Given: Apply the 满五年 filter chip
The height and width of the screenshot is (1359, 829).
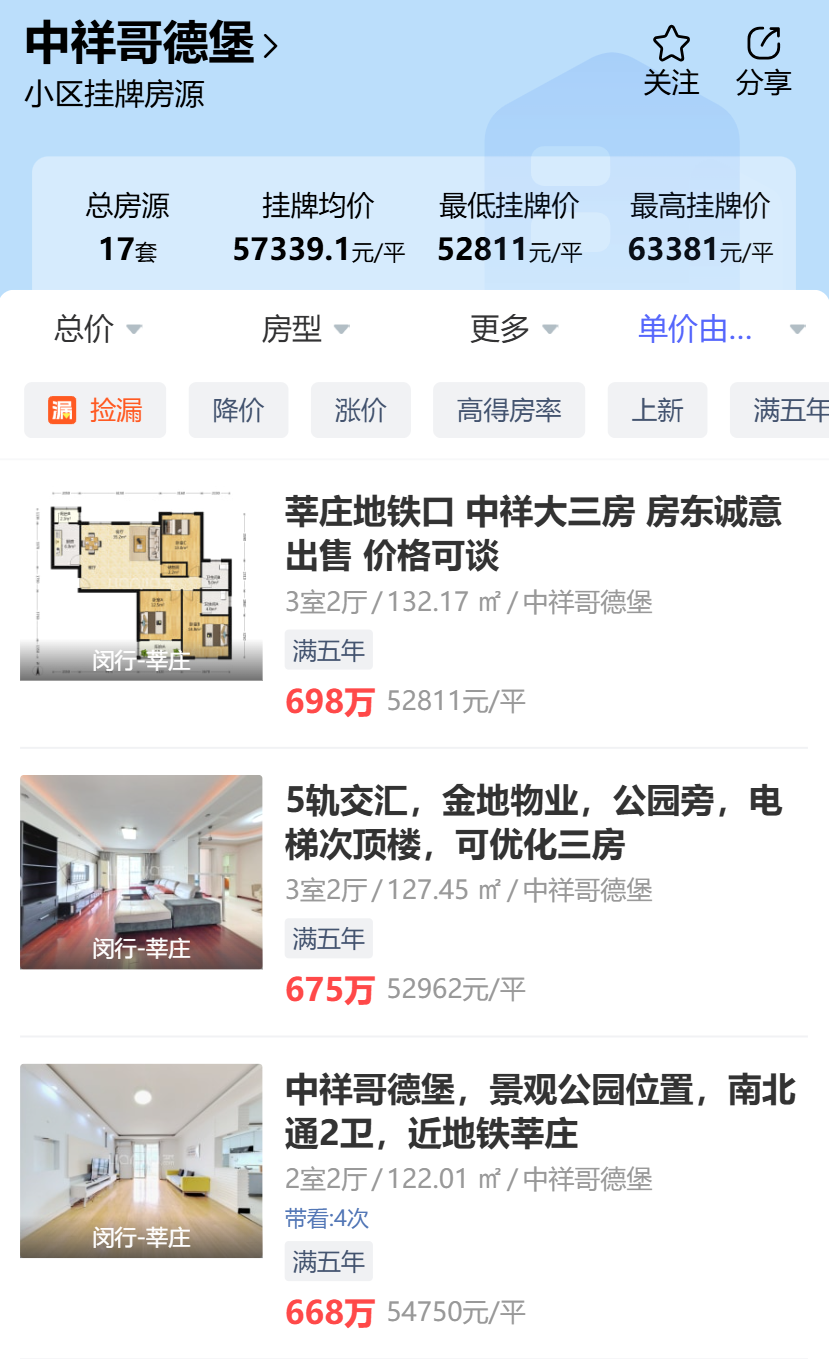Looking at the screenshot, I should pos(780,410).
